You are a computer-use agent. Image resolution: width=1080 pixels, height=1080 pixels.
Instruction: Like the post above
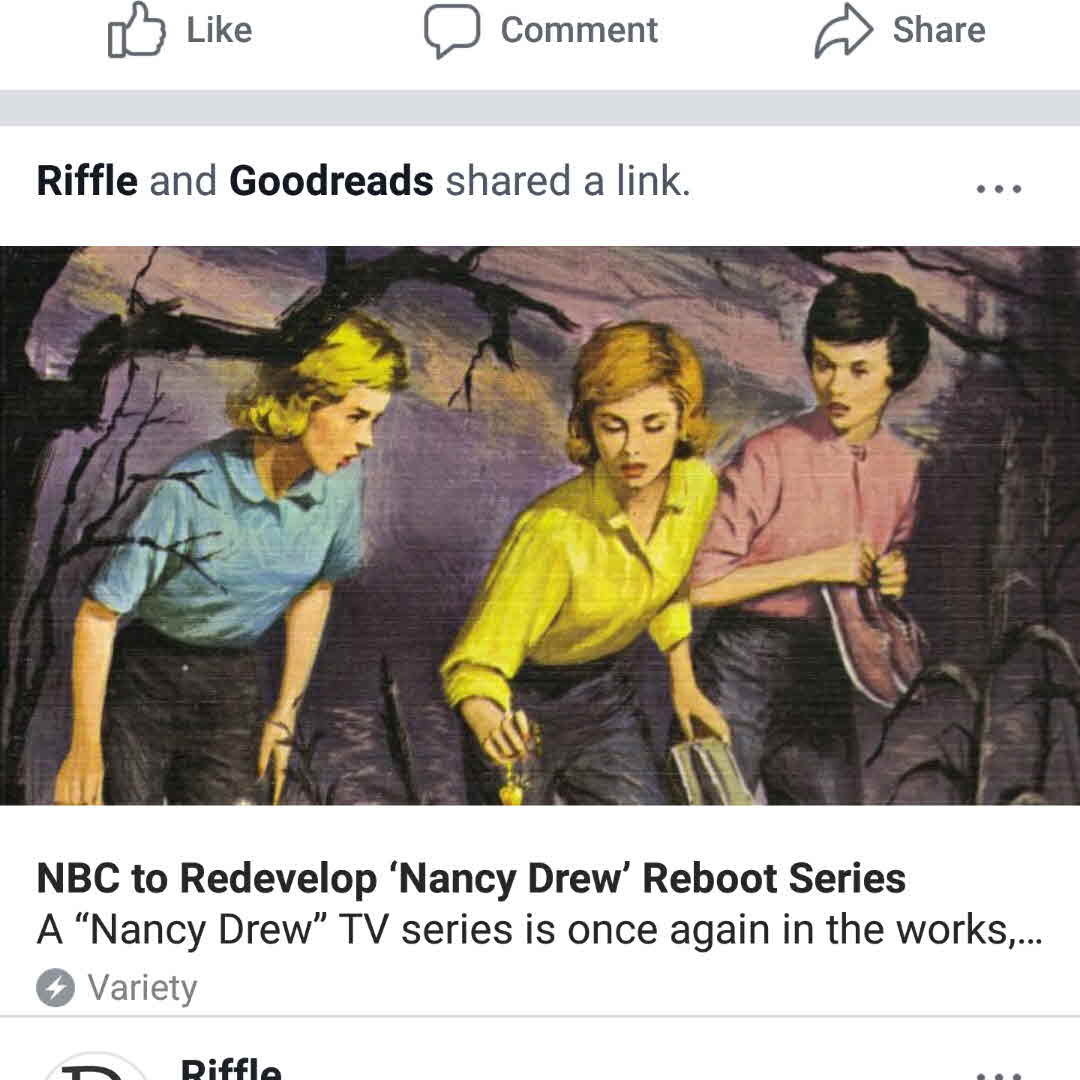(180, 31)
